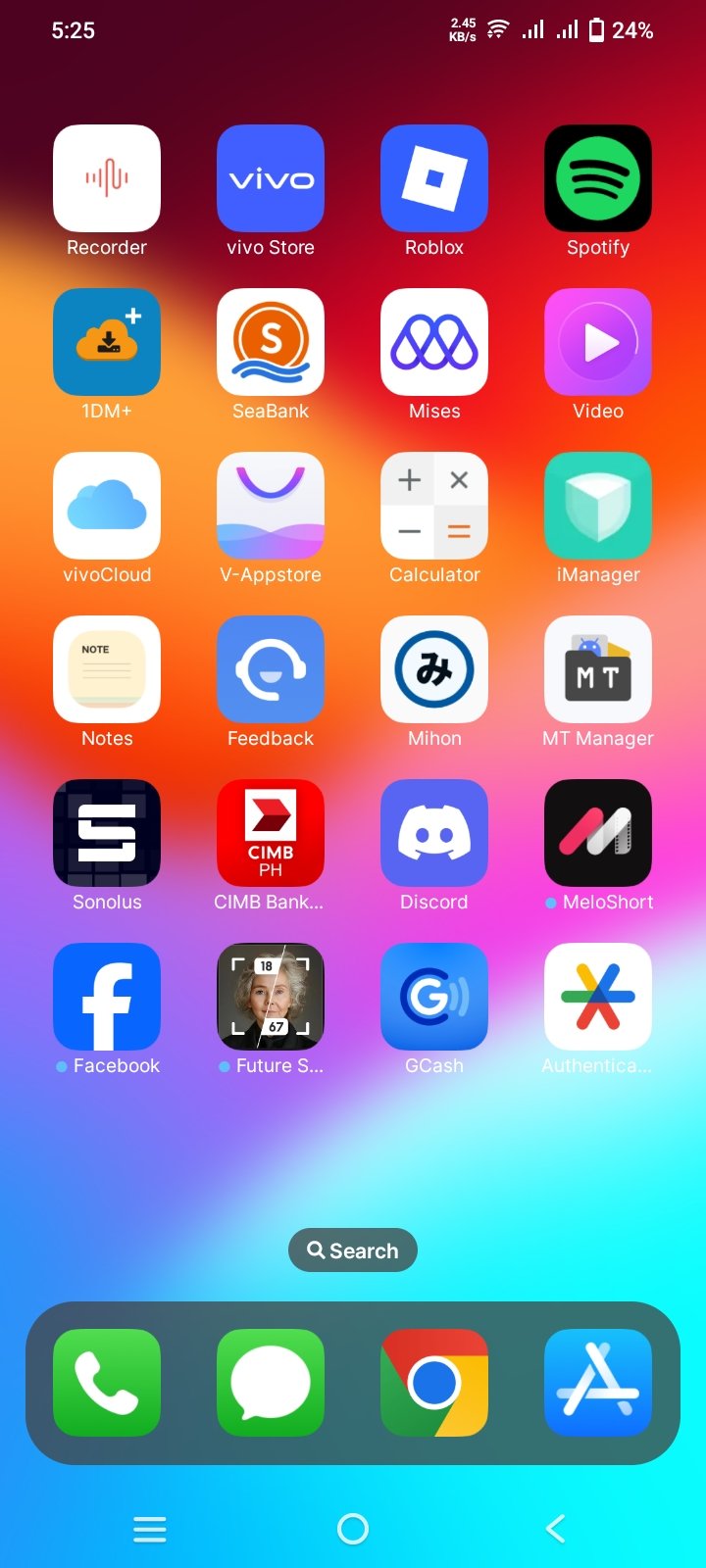The image size is (706, 1568).
Task: Open the Phone dialer in the dock
Action: [107, 1383]
